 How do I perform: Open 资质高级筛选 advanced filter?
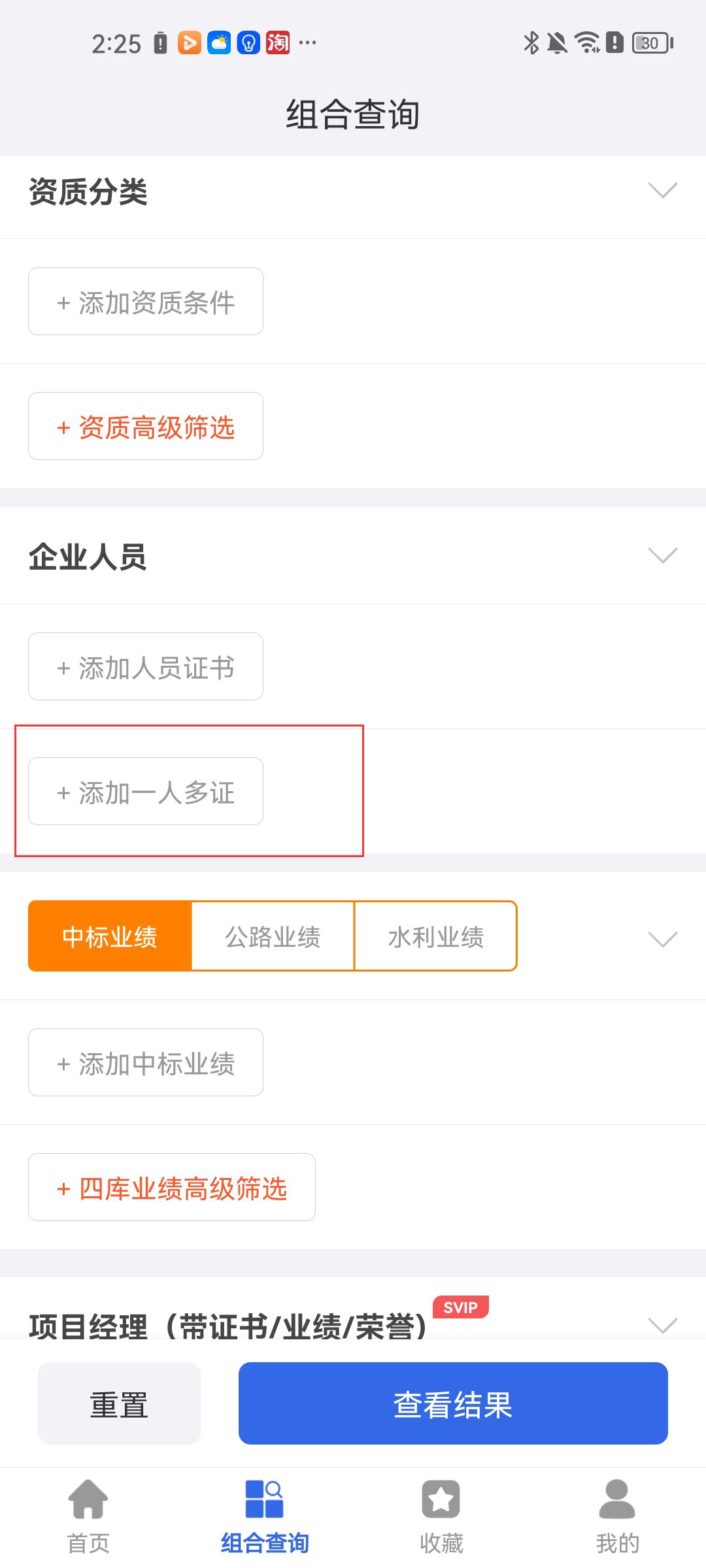(x=146, y=427)
